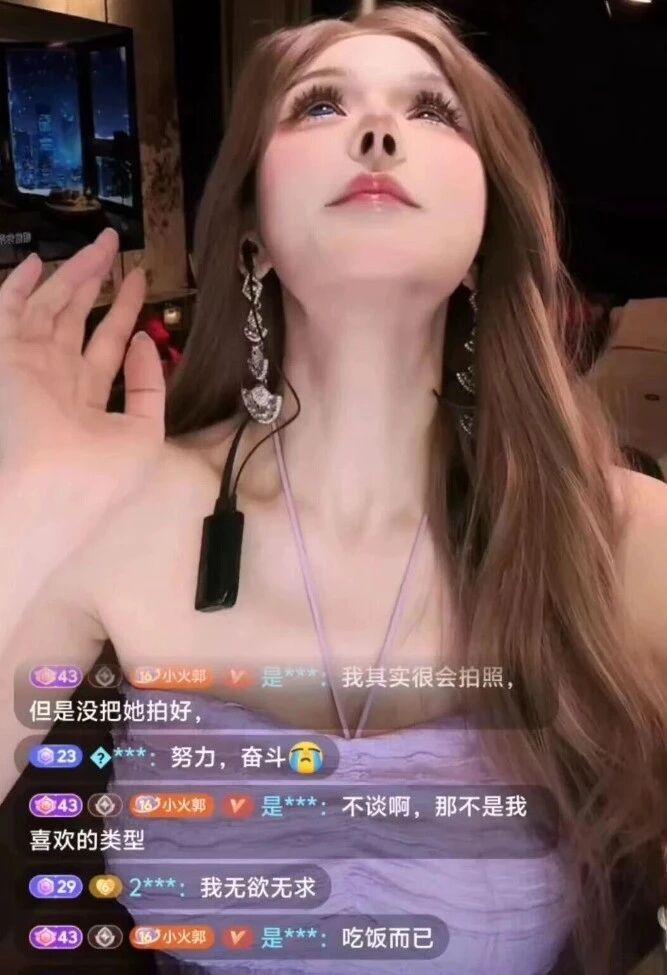Open the comment '我其实很会拍照'
667x975 pixels.
point(428,678)
